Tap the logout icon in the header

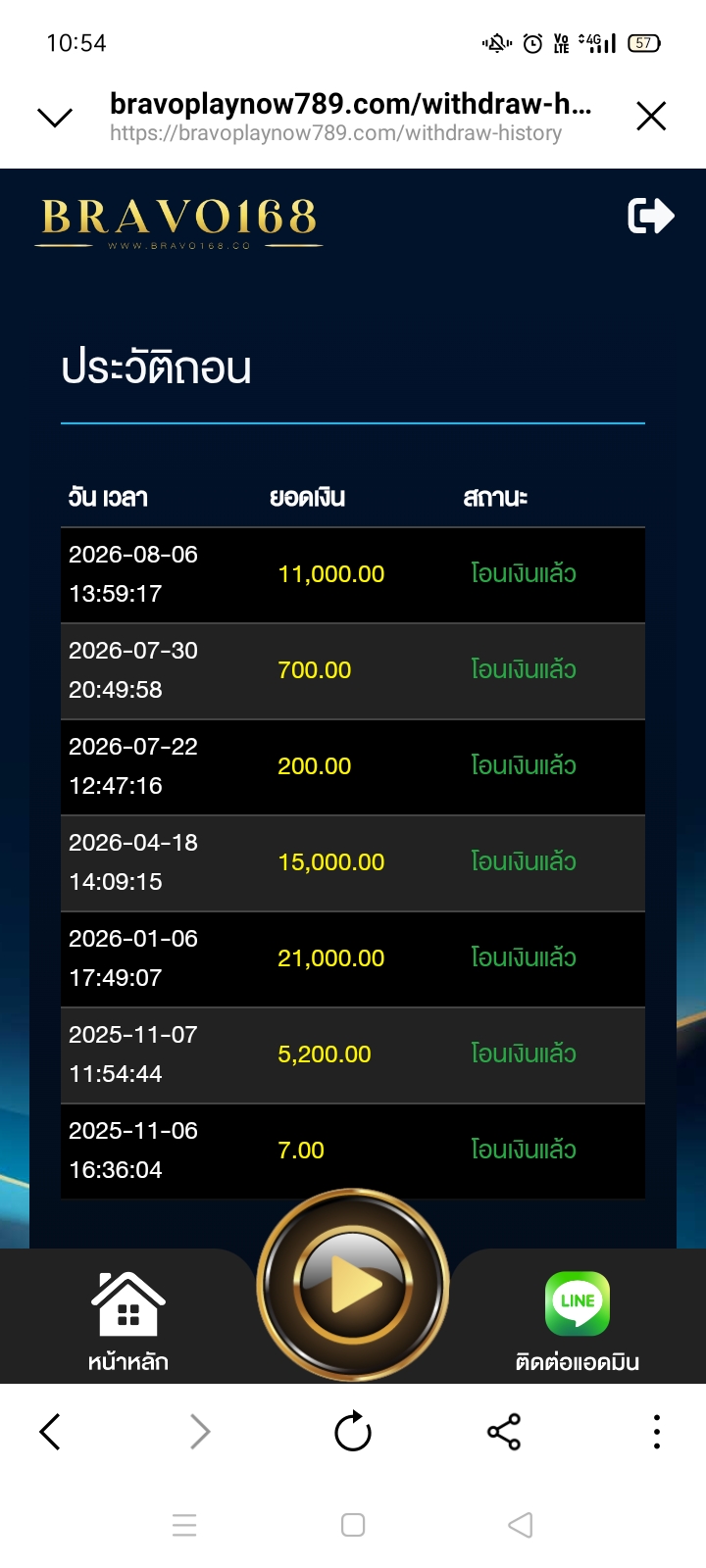point(651,216)
